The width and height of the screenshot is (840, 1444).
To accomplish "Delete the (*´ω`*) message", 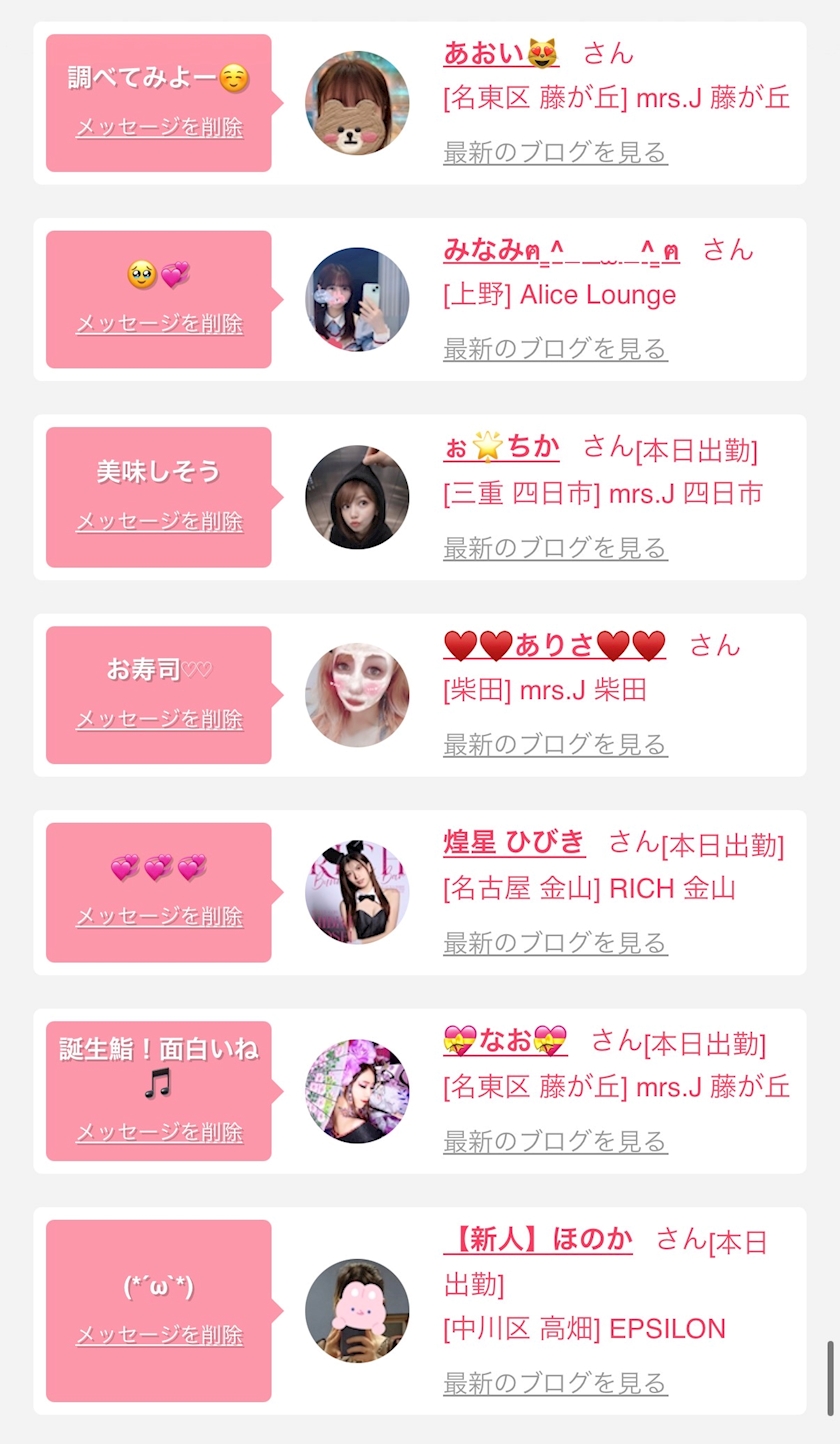I will pyautogui.click(x=159, y=1336).
